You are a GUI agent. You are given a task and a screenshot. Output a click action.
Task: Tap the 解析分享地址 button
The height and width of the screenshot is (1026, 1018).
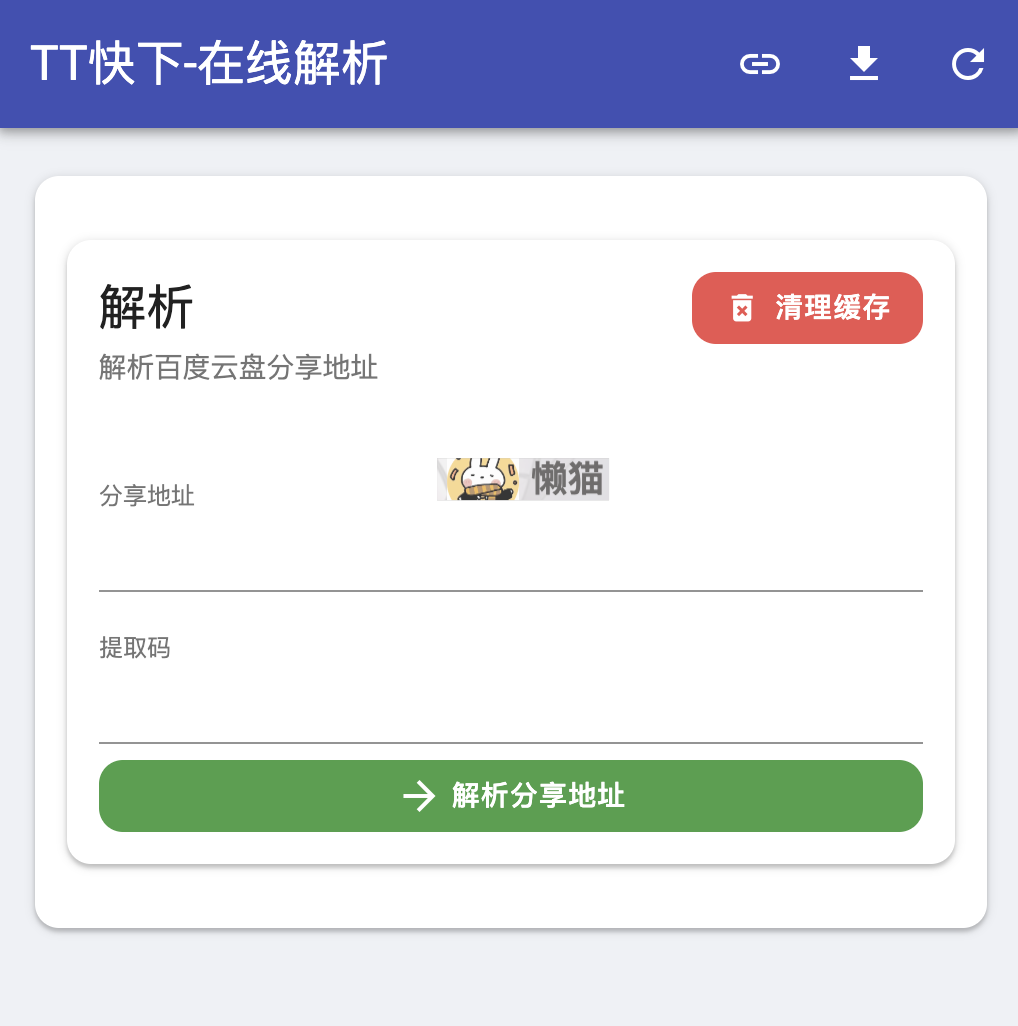tap(510, 796)
